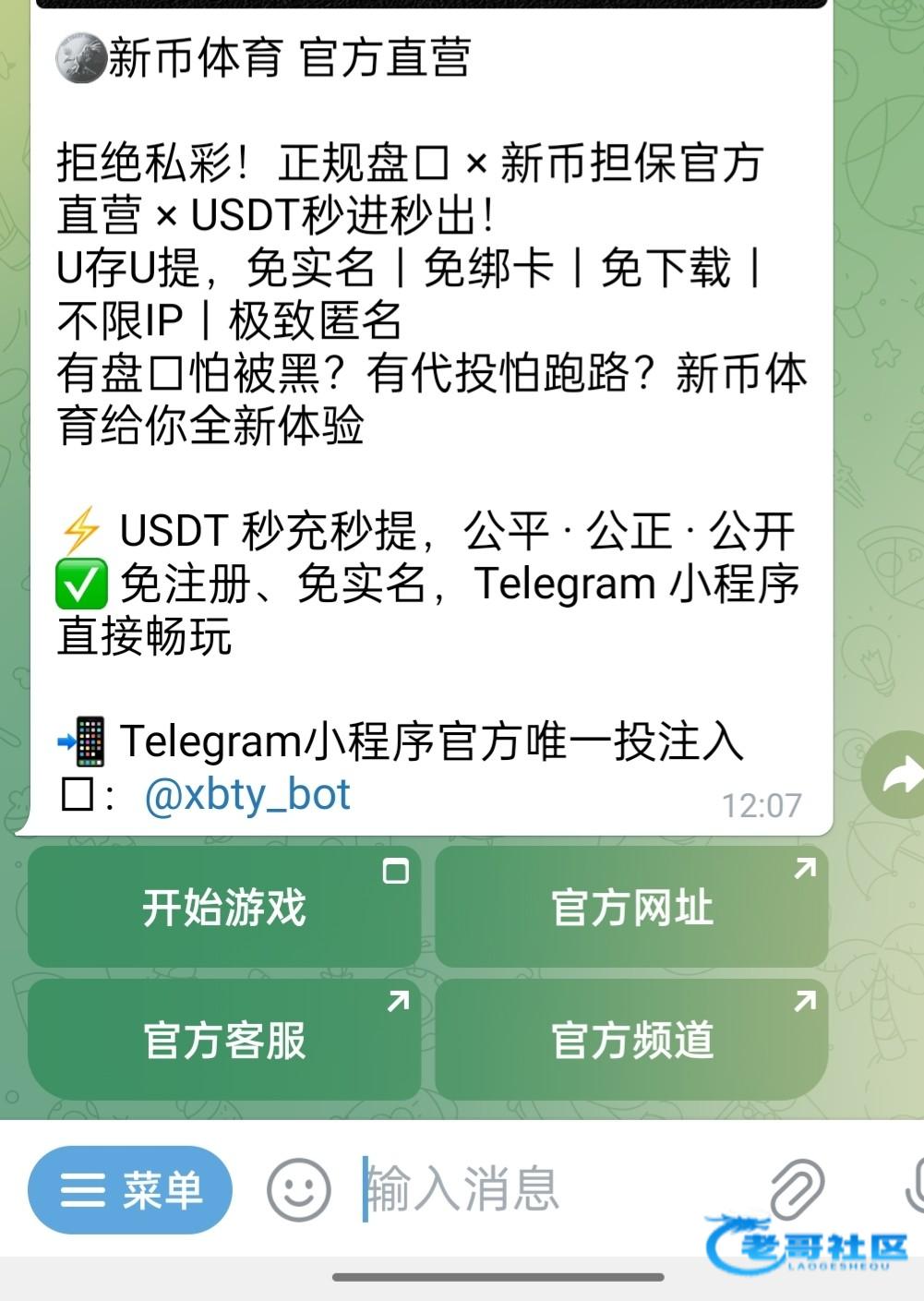Image resolution: width=924 pixels, height=1301 pixels.
Task: Attach a file with paperclip icon
Action: pos(797,1189)
